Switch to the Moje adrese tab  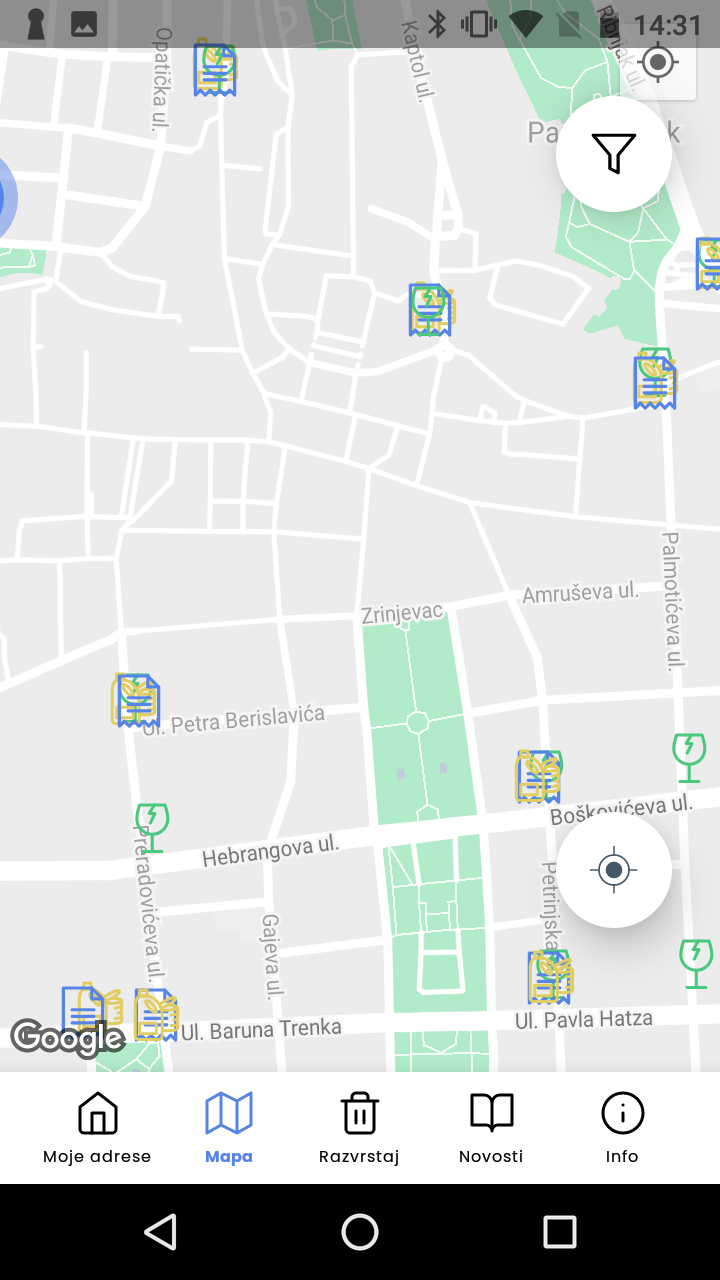pos(97,1128)
